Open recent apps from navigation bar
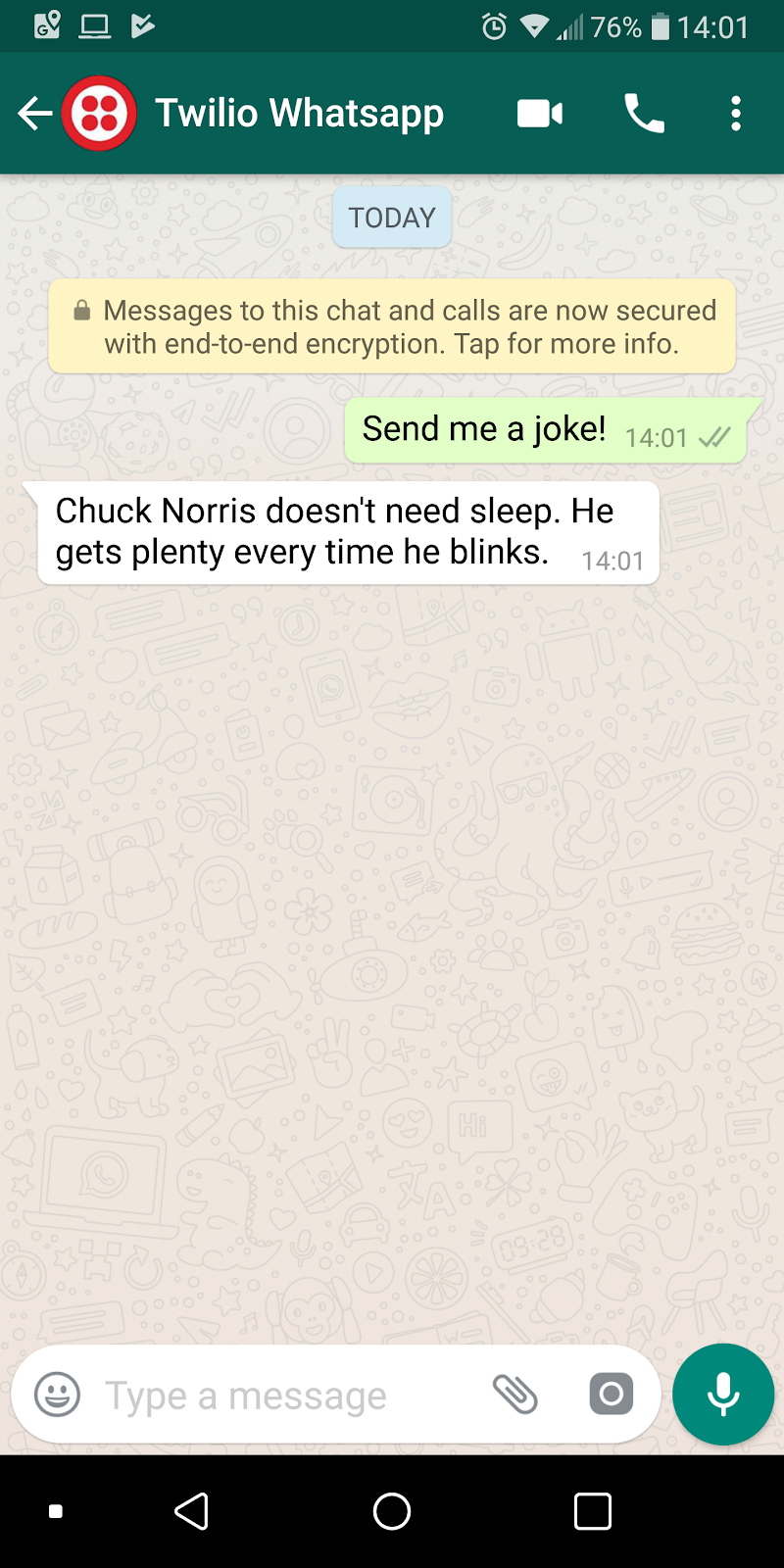 593,1511
